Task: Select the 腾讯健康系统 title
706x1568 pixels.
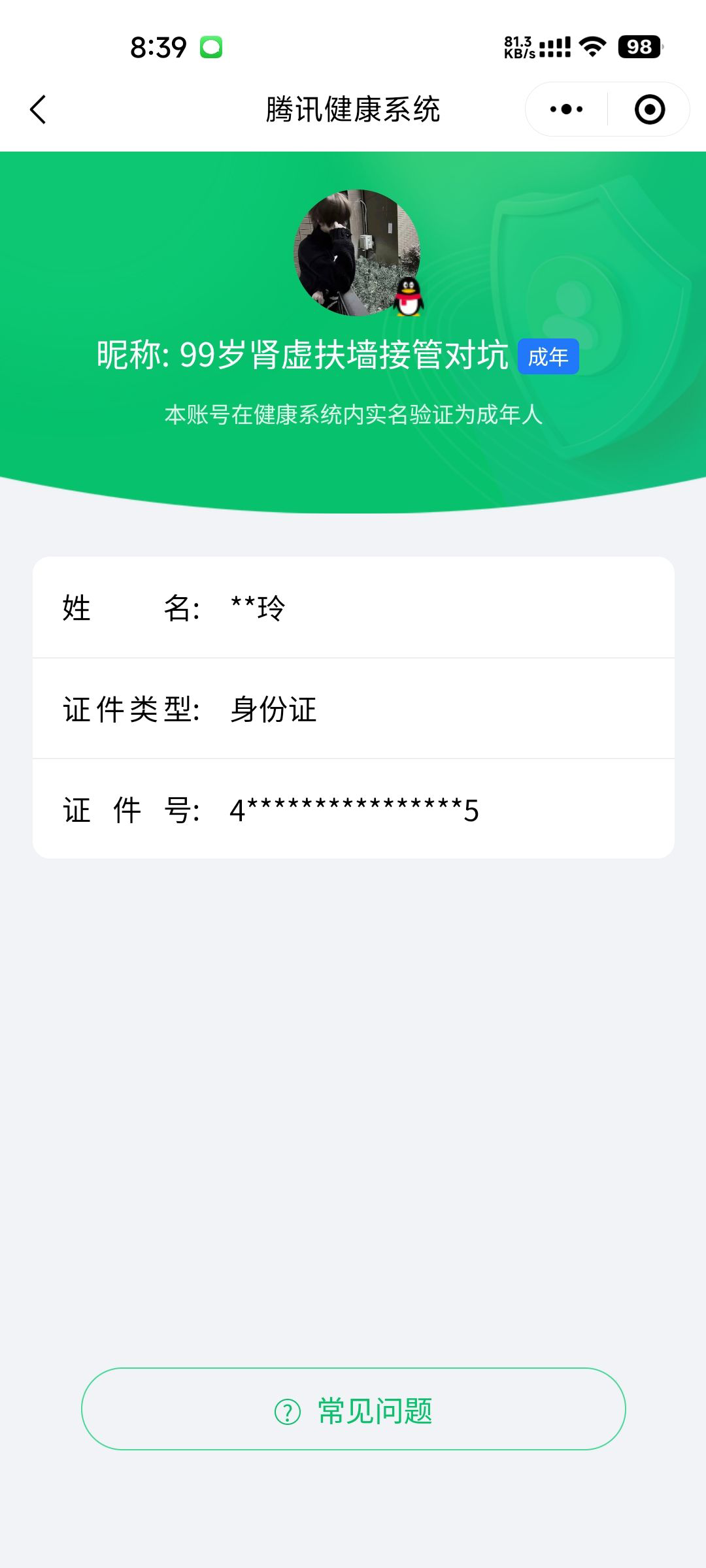Action: [353, 110]
